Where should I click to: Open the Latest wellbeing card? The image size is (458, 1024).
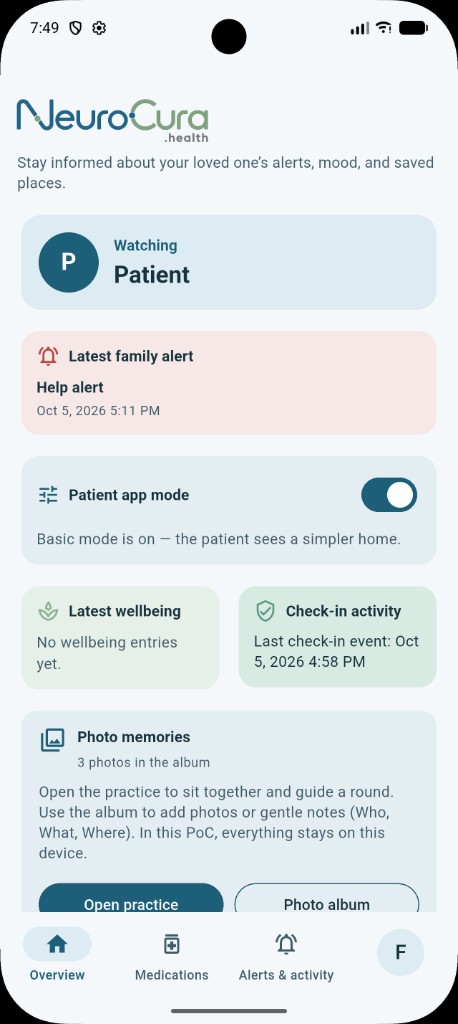120,637
